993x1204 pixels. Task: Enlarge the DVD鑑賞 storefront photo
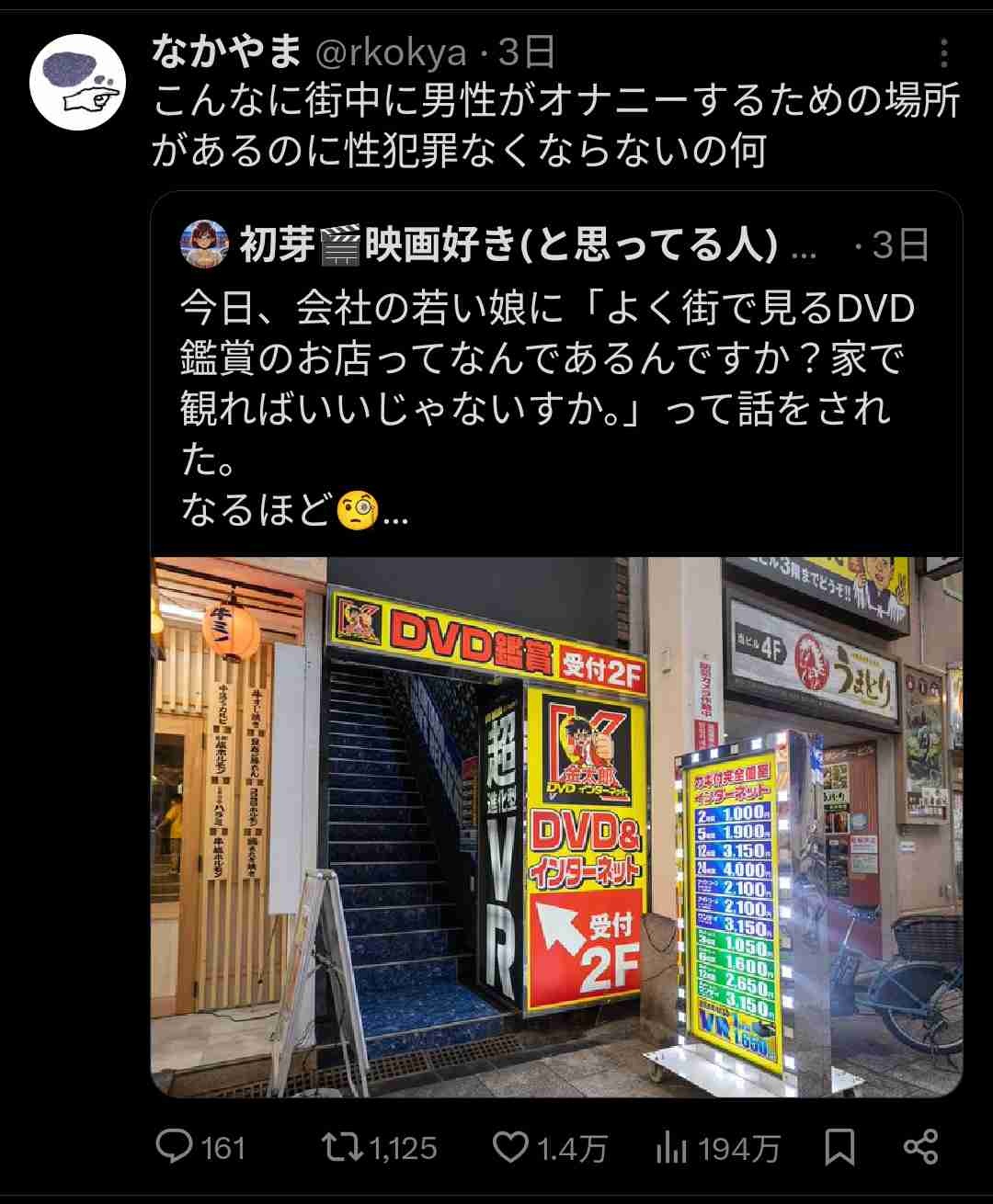(x=556, y=827)
